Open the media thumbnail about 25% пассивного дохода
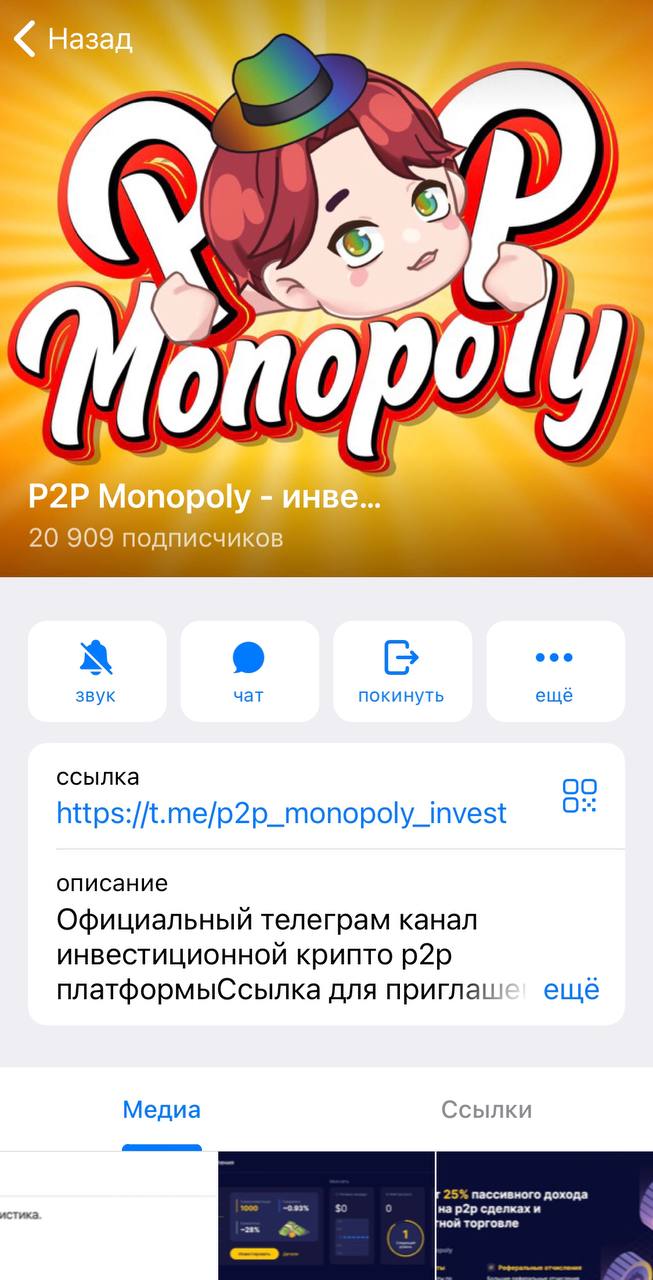 click(545, 1216)
